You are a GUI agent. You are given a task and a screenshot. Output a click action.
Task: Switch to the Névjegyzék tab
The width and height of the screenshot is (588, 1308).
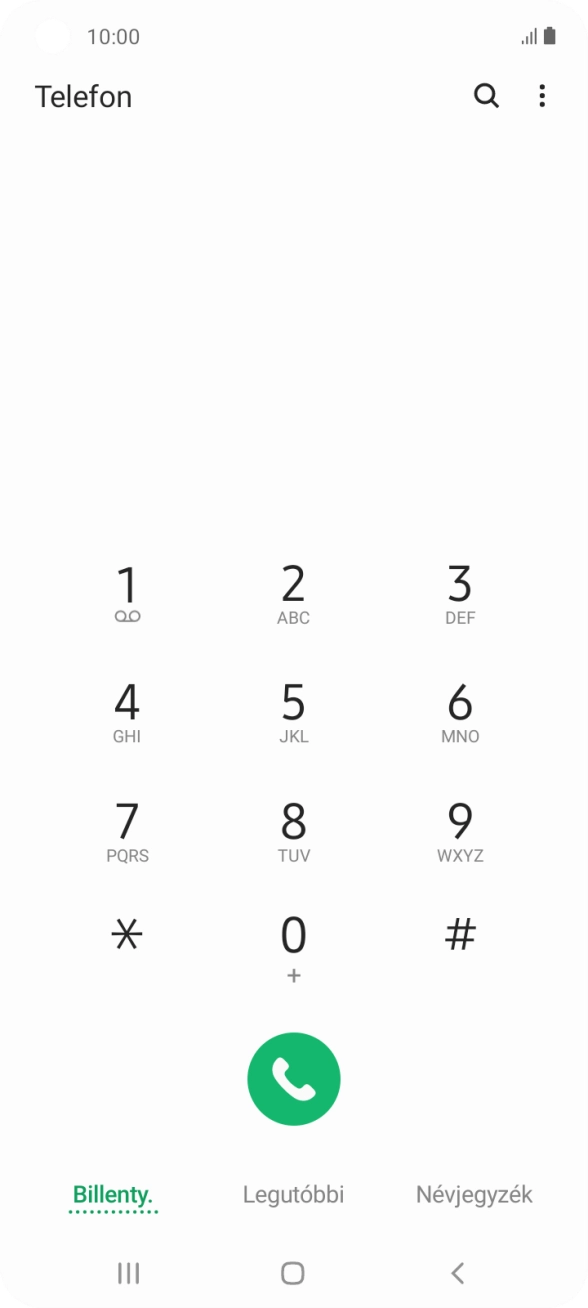[x=474, y=1195]
